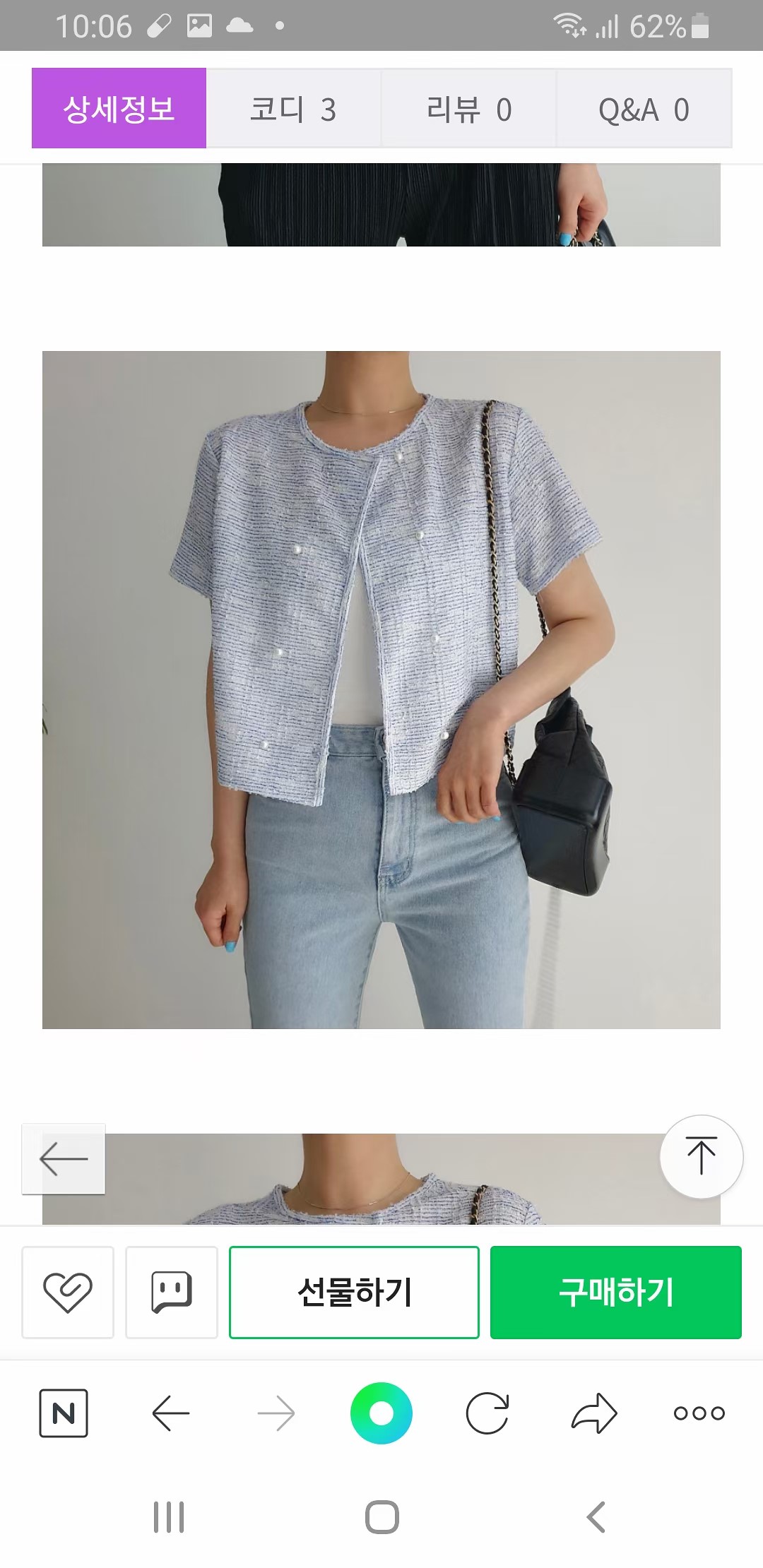Switch to the 상세정보 tab
The image size is (763, 1568).
click(x=119, y=108)
